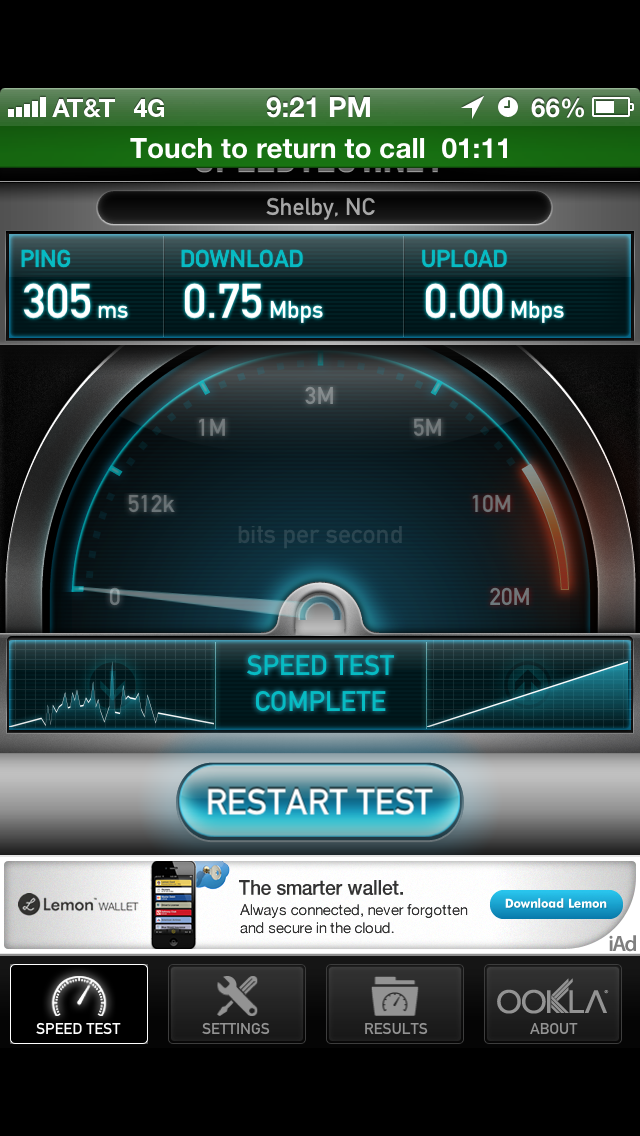Open the Ookla About tab

[553, 1003]
